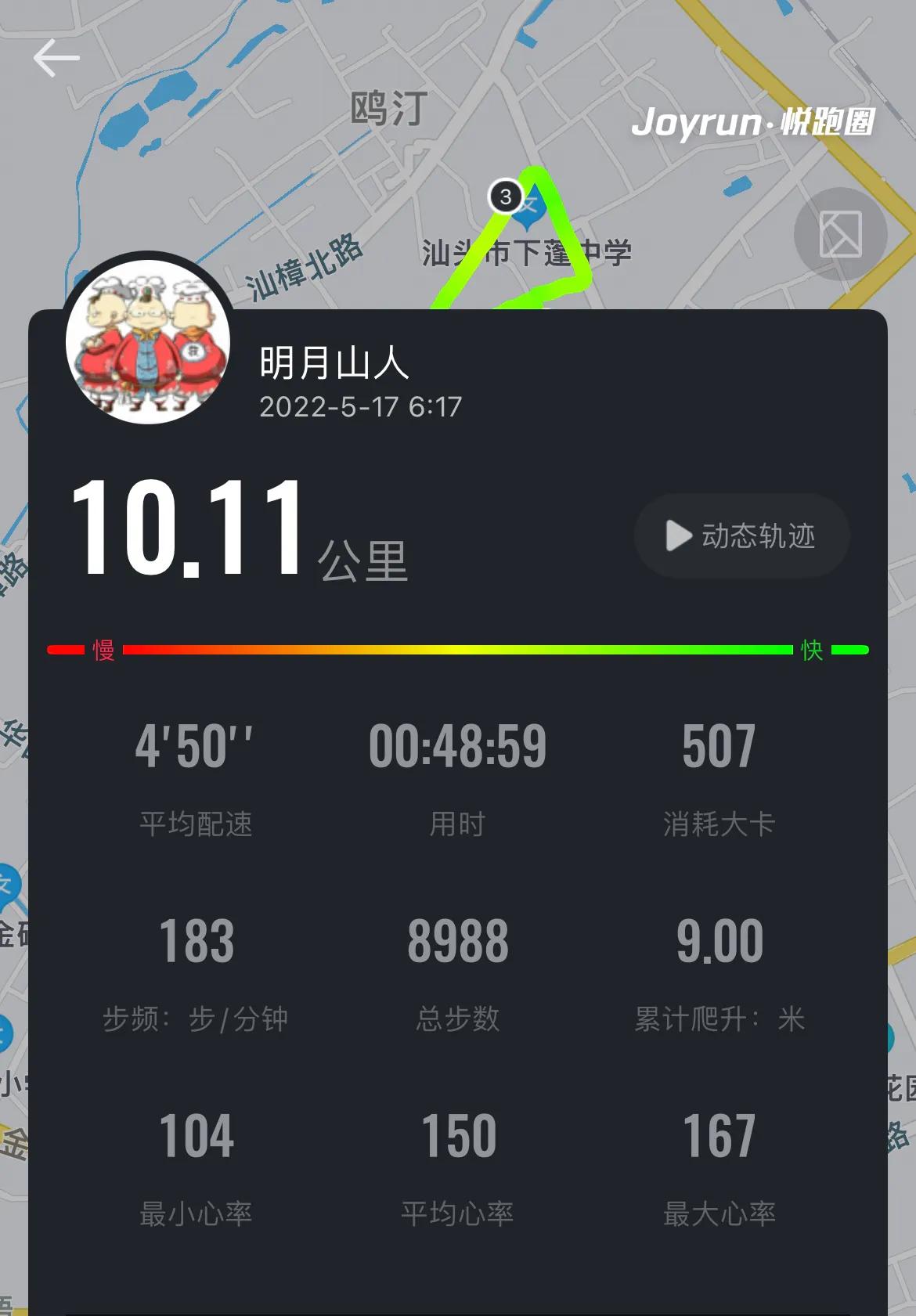Tap the back arrow to exit the run detail
Viewport: 916px width, 1316px height.
click(x=56, y=56)
